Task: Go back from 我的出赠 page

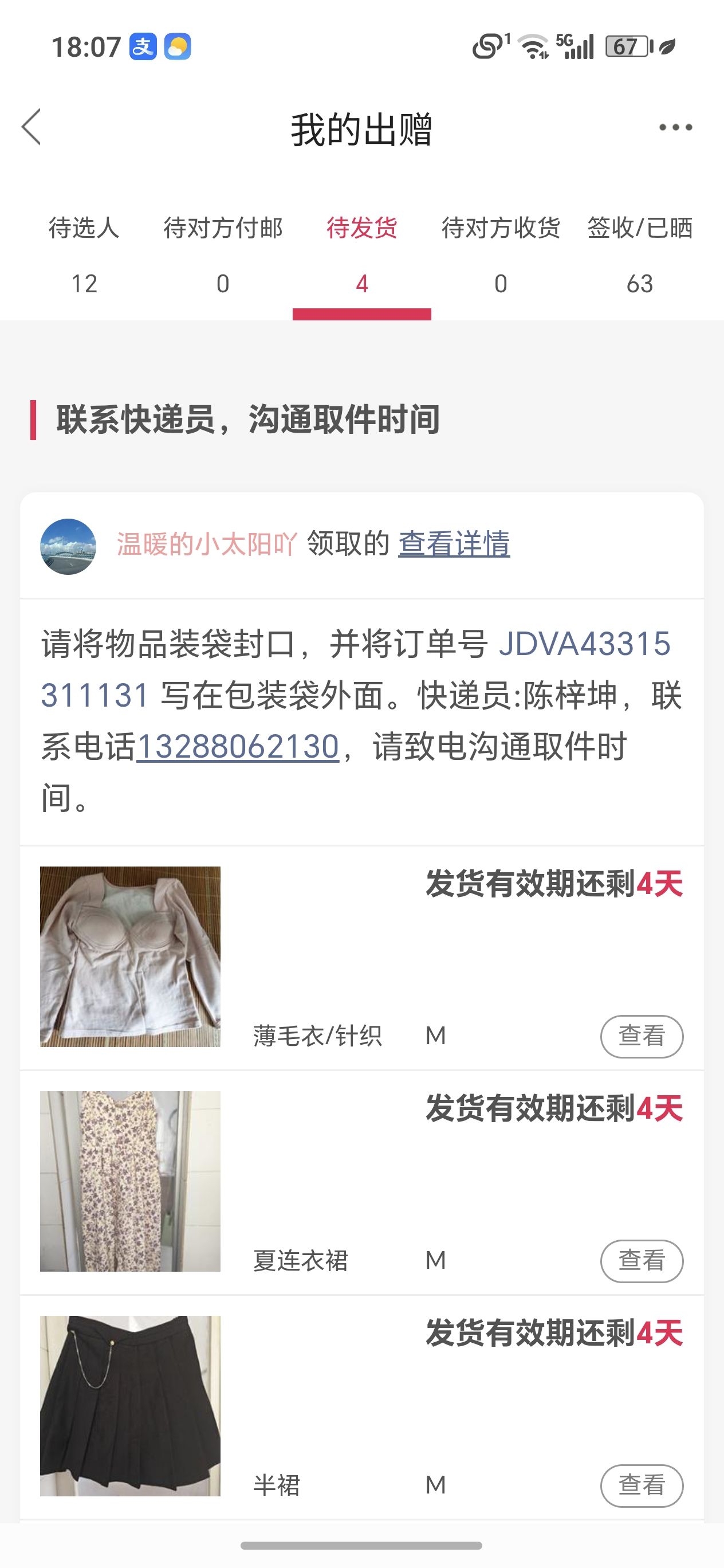Action: [x=32, y=127]
